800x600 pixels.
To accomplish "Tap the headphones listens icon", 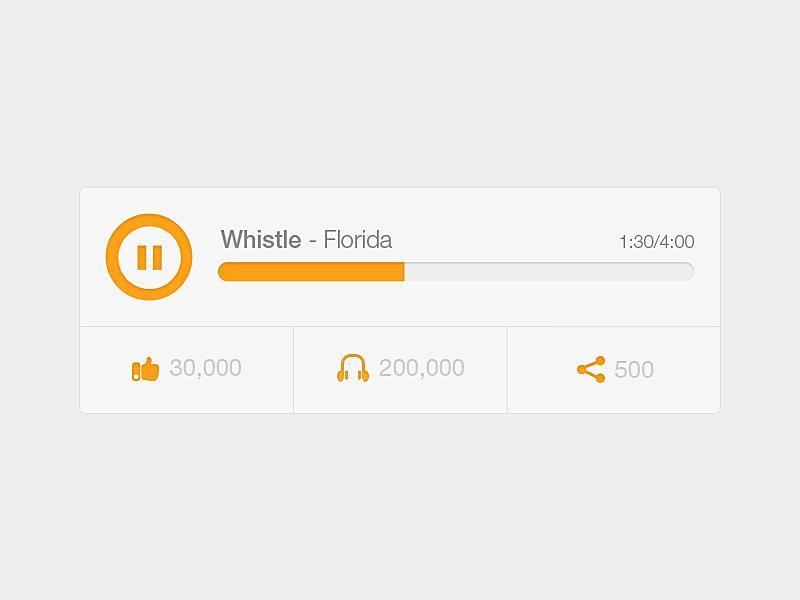I will click(352, 368).
